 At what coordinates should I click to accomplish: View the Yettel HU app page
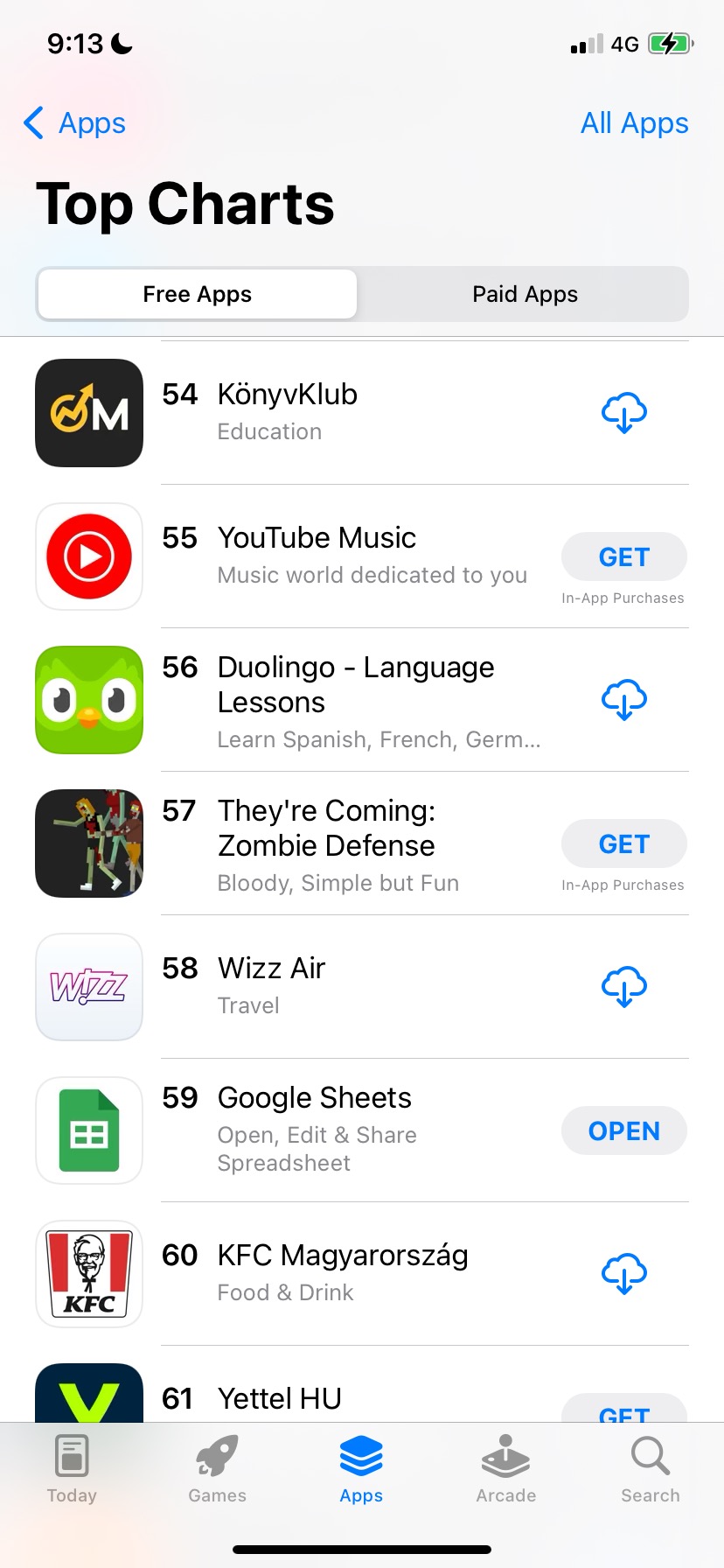tap(280, 1398)
